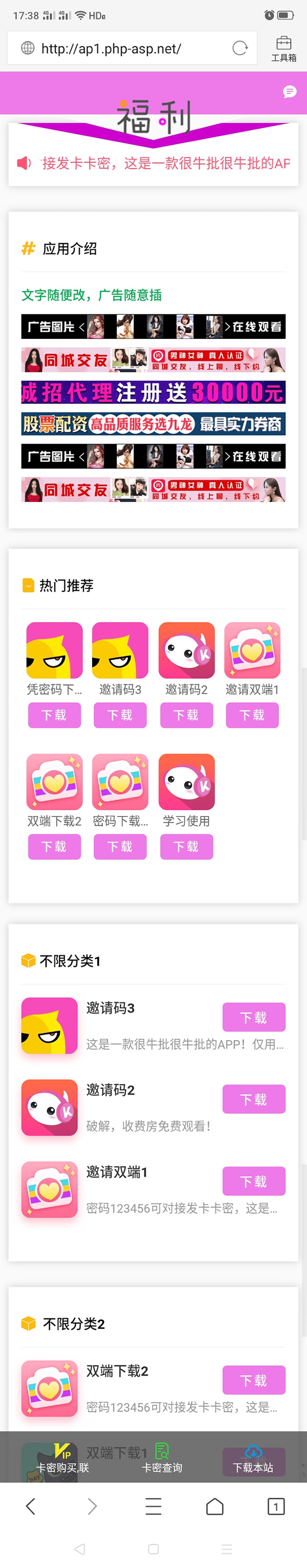The width and height of the screenshot is (307, 1568).
Task: Go to the browser home page
Action: click(x=214, y=1506)
